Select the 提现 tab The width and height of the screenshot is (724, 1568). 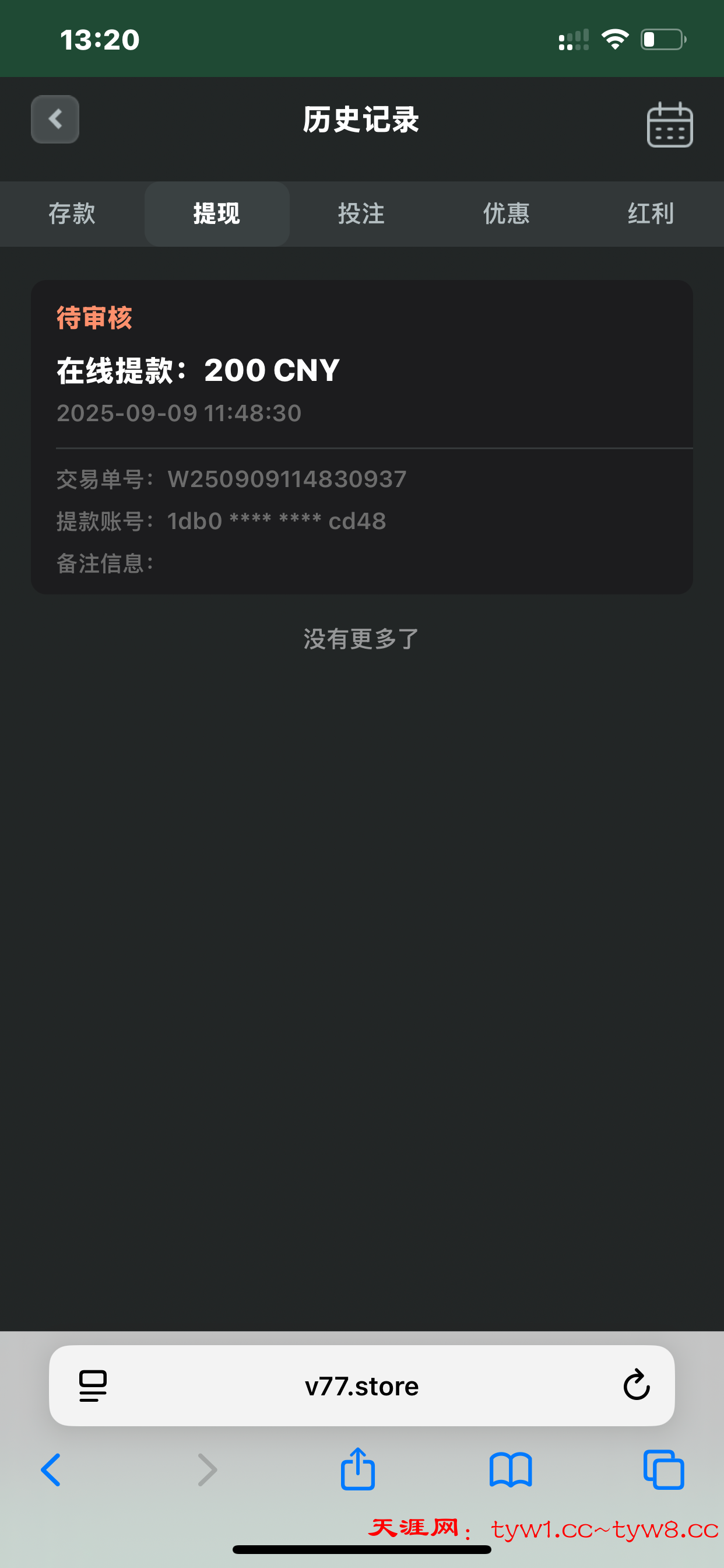coord(217,213)
